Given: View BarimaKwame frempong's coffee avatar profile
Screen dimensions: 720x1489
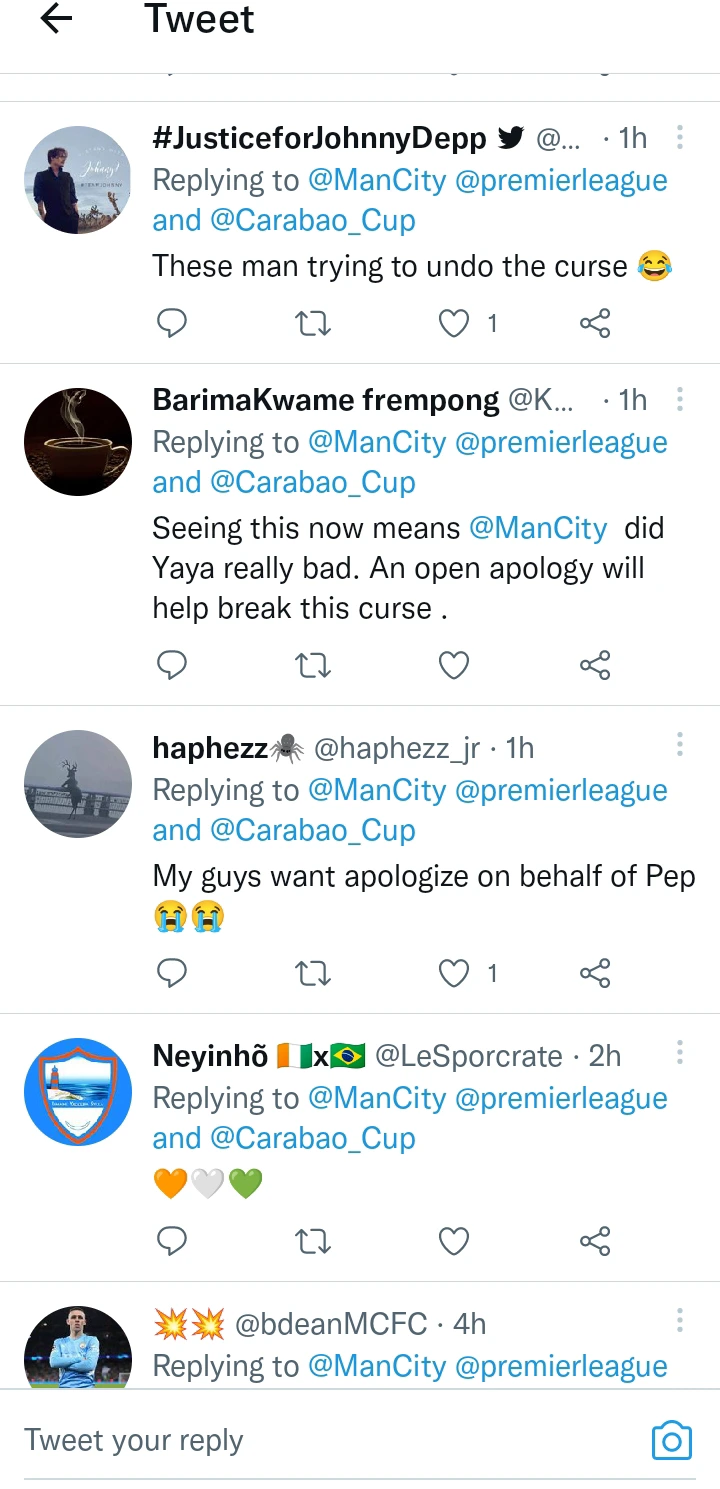Looking at the screenshot, I should click(78, 442).
